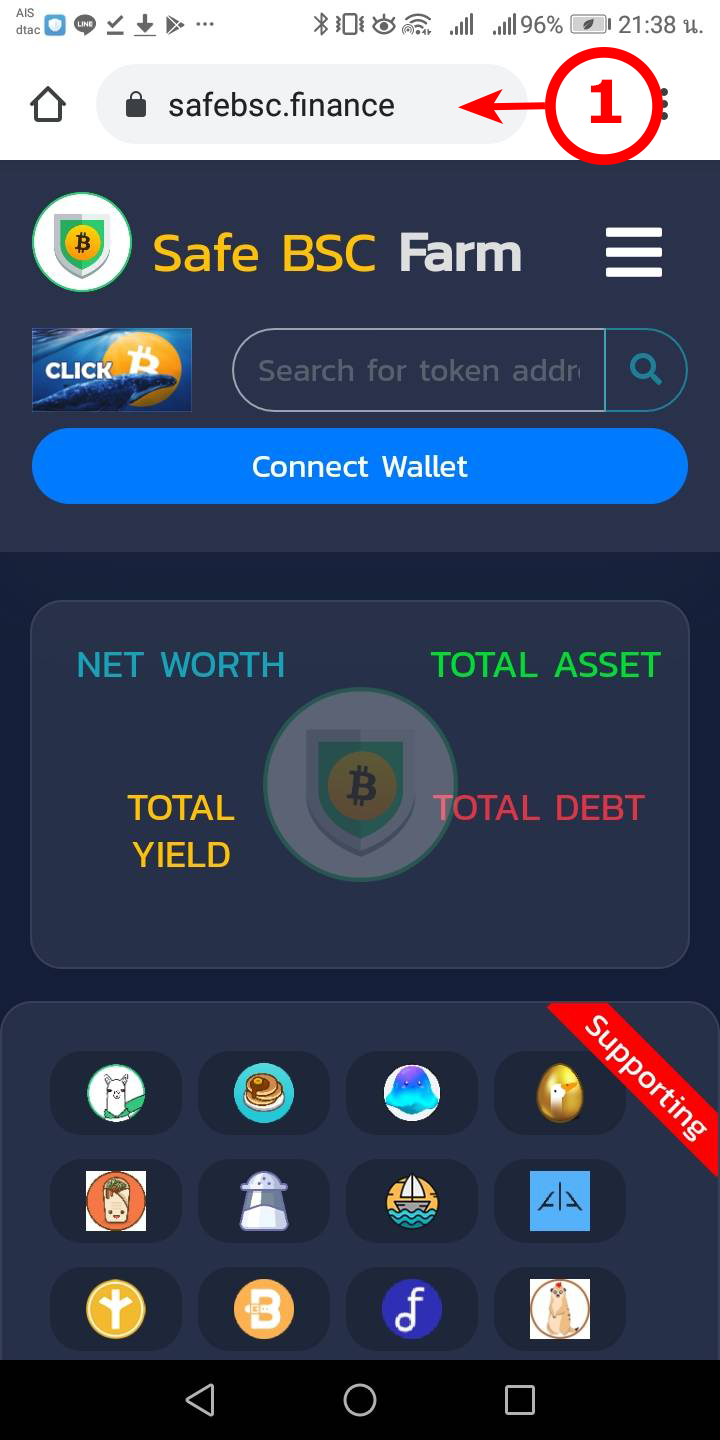Viewport: 720px width, 1440px height.
Task: Choose the golden goose egg platform icon
Action: click(560, 1093)
